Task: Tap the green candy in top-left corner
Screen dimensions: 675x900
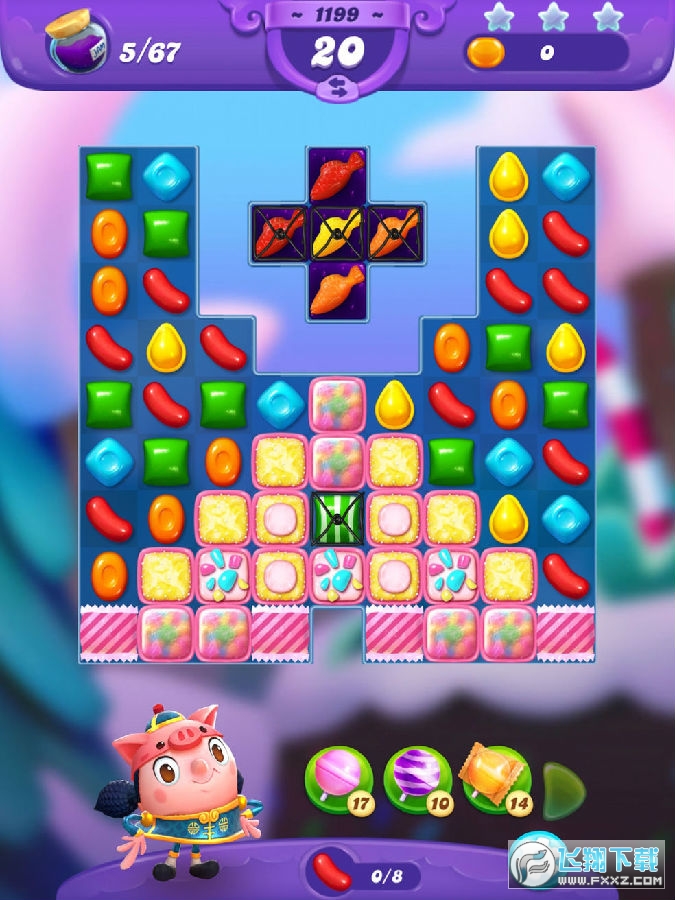Action: coord(109,176)
